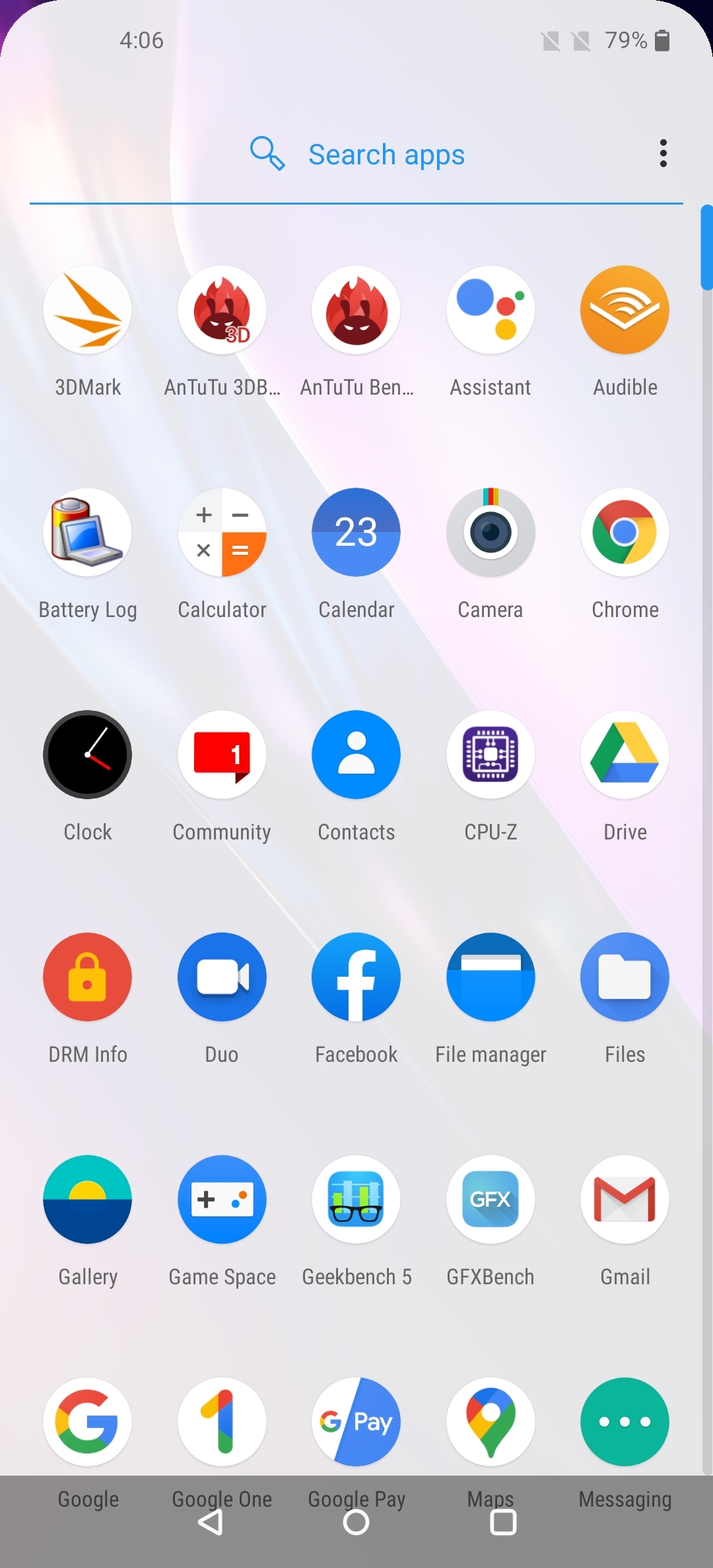713x1568 pixels.
Task: Start the Audible app
Action: [x=625, y=310]
